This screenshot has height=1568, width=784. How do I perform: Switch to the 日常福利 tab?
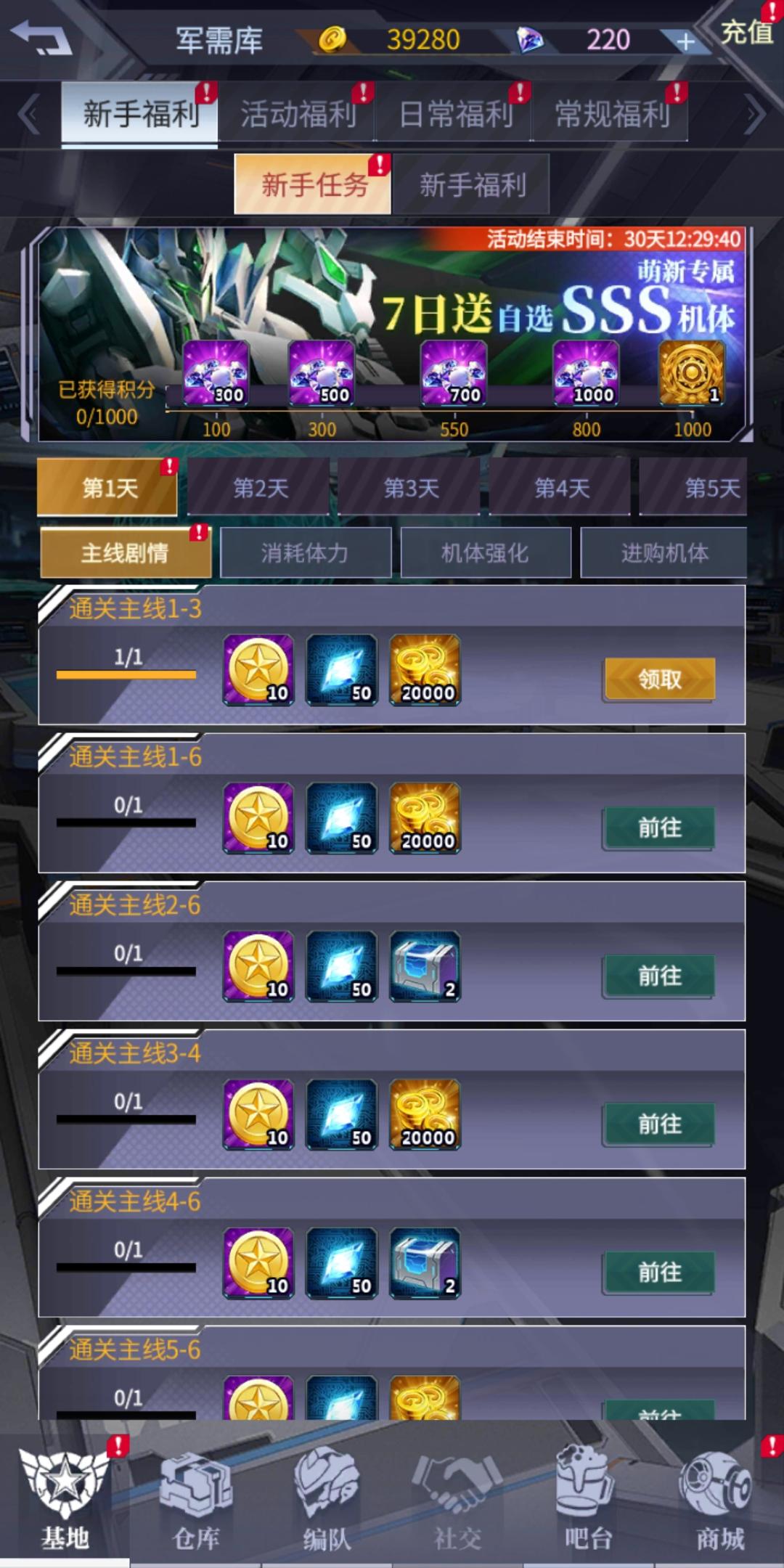click(x=456, y=114)
